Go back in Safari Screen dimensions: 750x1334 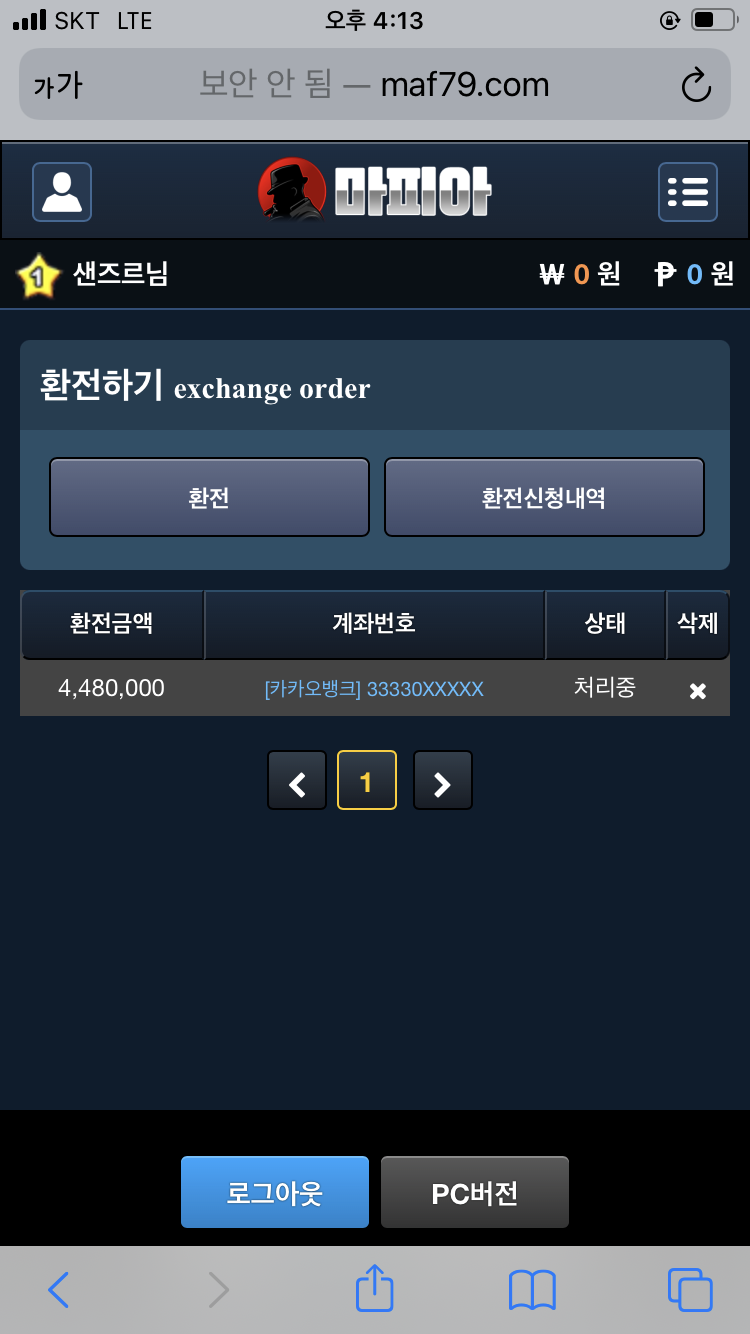59,1290
